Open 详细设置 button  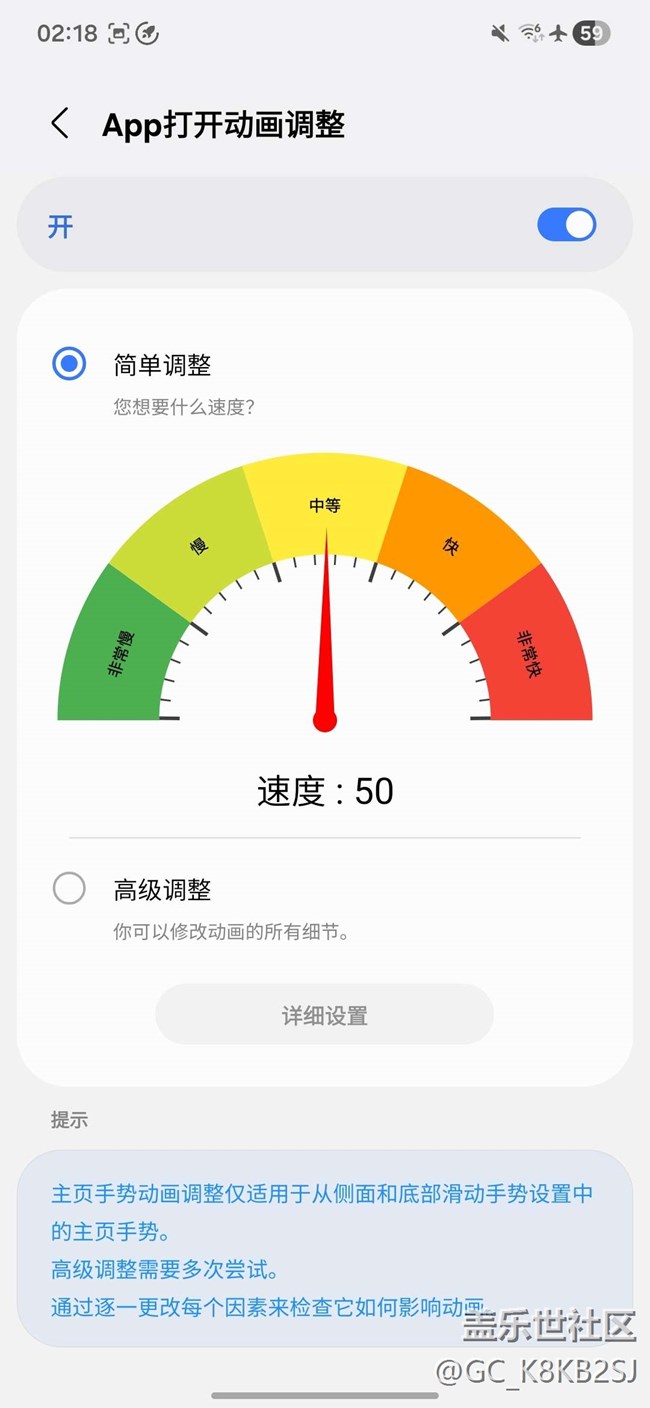point(324,1015)
